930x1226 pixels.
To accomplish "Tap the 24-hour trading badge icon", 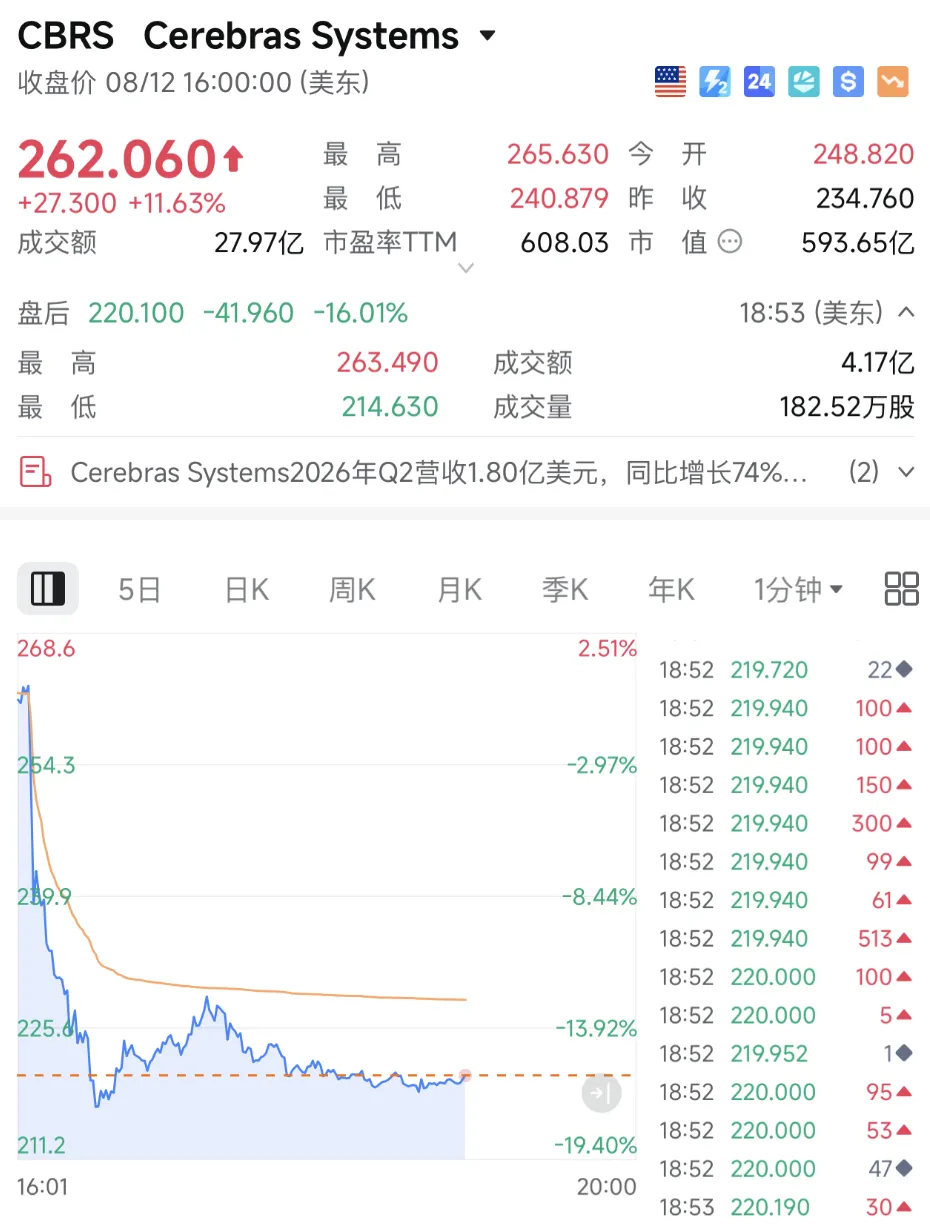I will click(759, 81).
